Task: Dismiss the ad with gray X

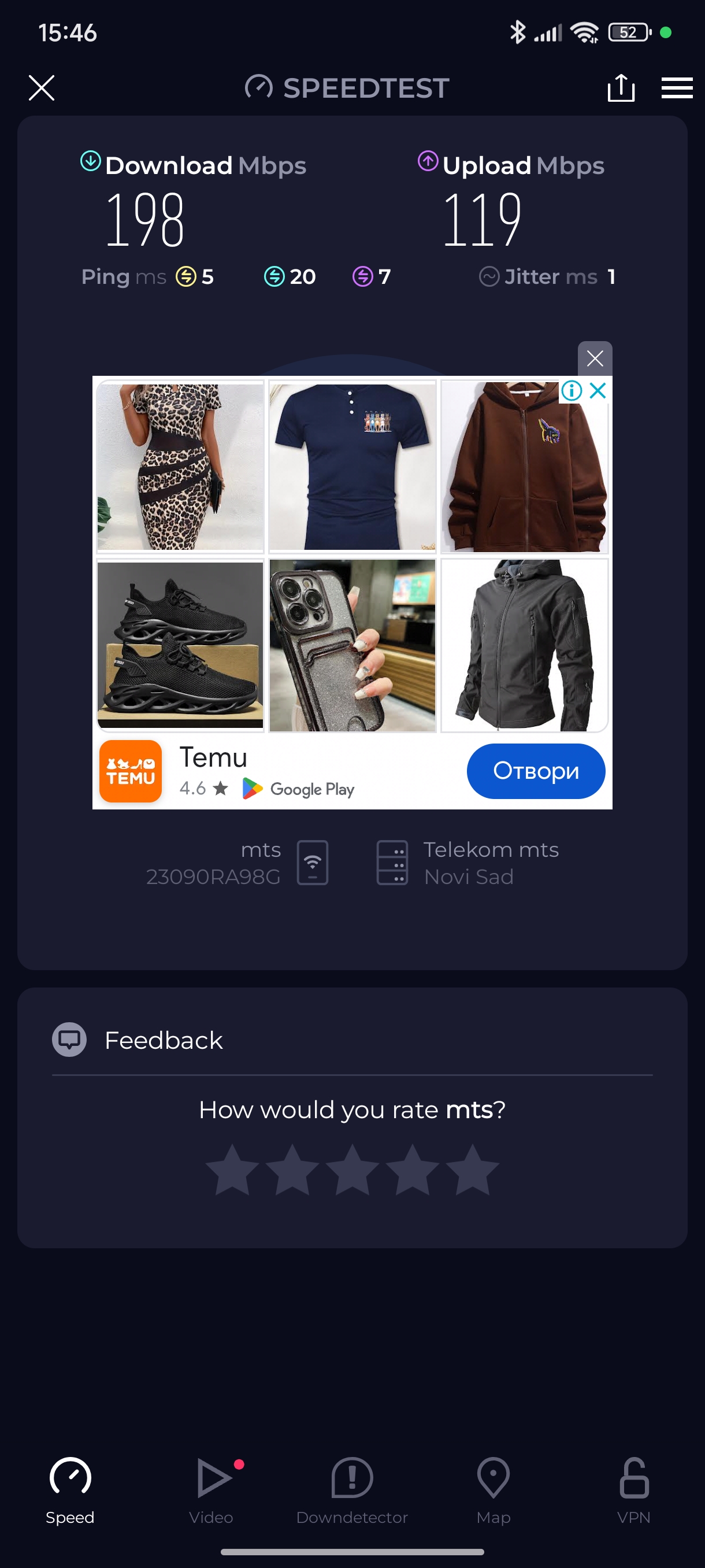Action: 594,358
